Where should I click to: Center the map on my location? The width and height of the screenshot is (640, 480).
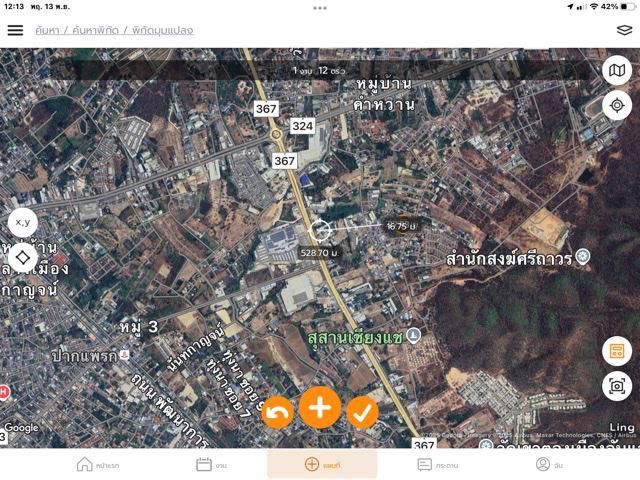tap(617, 104)
